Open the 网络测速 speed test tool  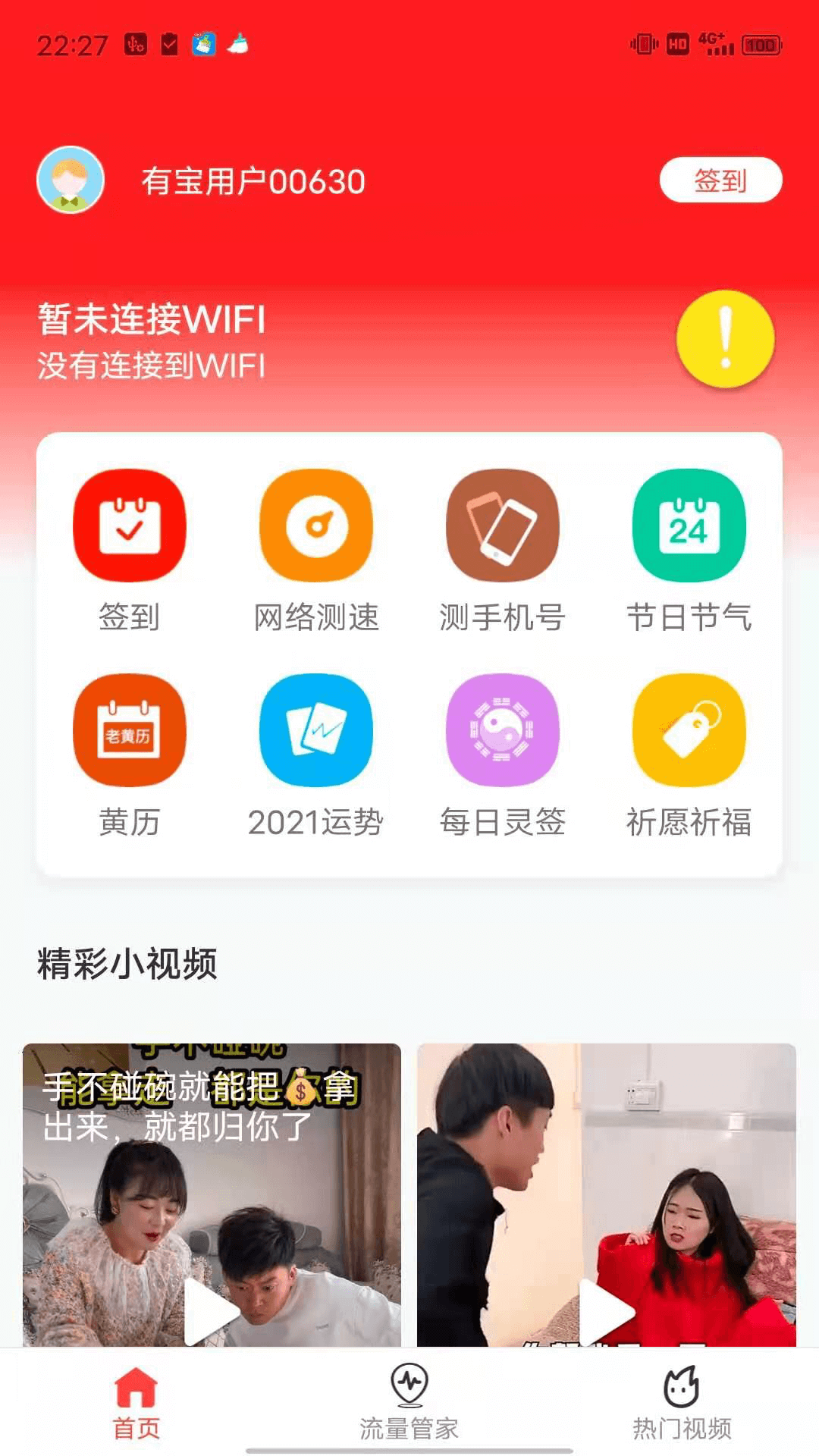[x=315, y=527]
